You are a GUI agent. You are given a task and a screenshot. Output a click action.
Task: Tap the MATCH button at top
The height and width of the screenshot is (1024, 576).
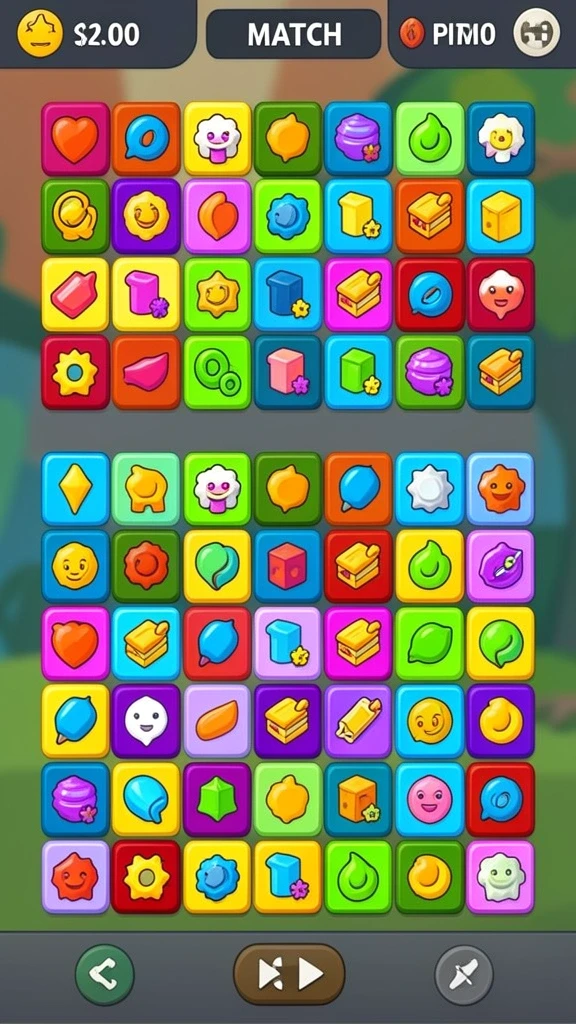tap(294, 34)
